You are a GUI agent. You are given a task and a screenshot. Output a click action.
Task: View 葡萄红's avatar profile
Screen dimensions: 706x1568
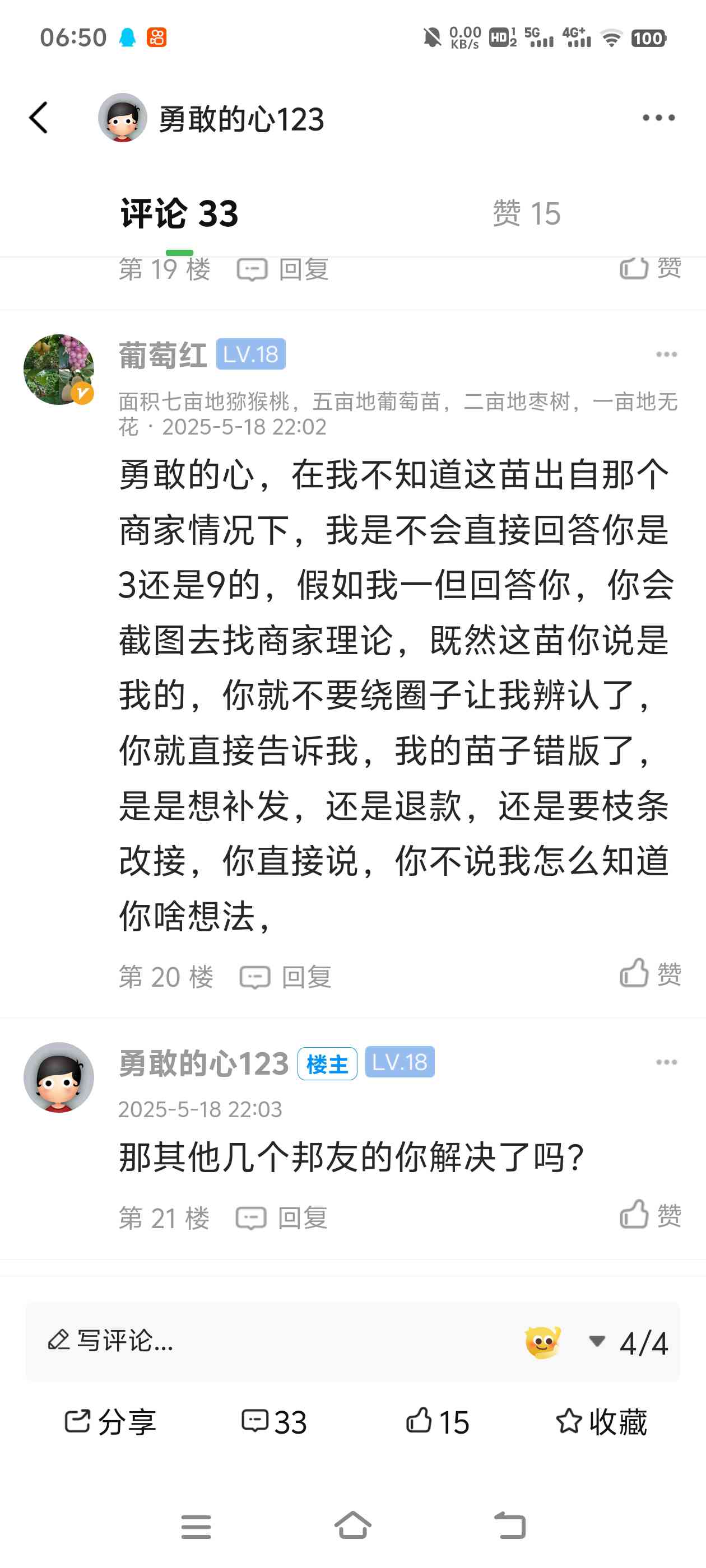58,370
